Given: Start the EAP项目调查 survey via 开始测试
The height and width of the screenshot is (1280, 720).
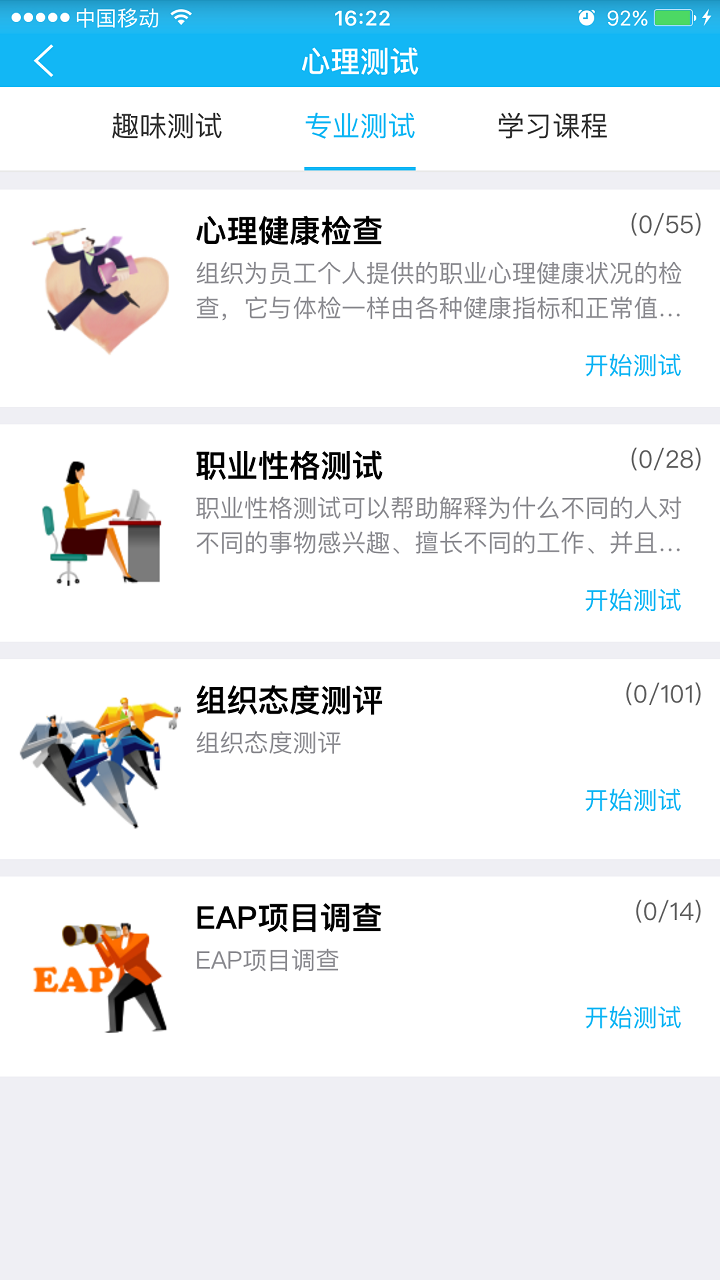Looking at the screenshot, I should point(632,1018).
